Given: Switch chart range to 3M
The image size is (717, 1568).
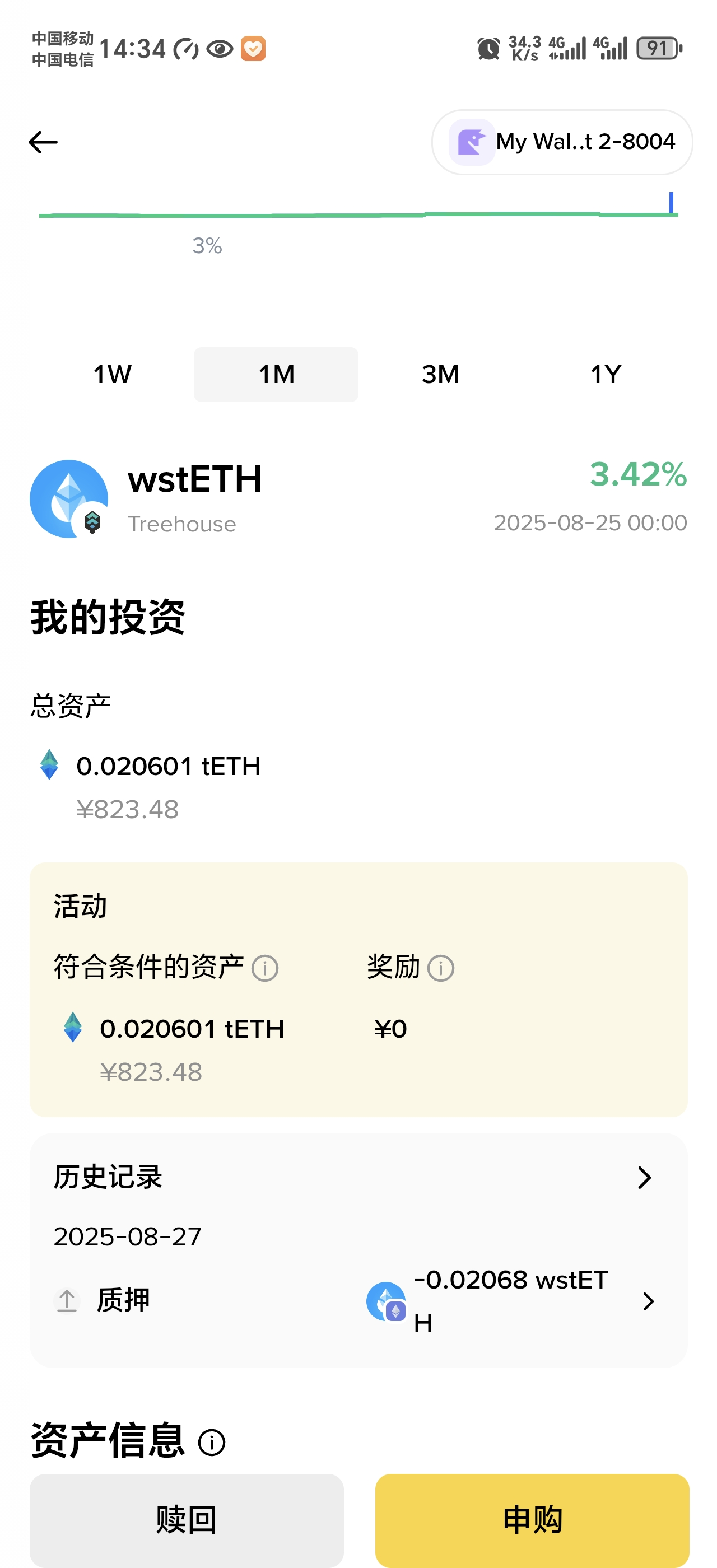Looking at the screenshot, I should [440, 374].
